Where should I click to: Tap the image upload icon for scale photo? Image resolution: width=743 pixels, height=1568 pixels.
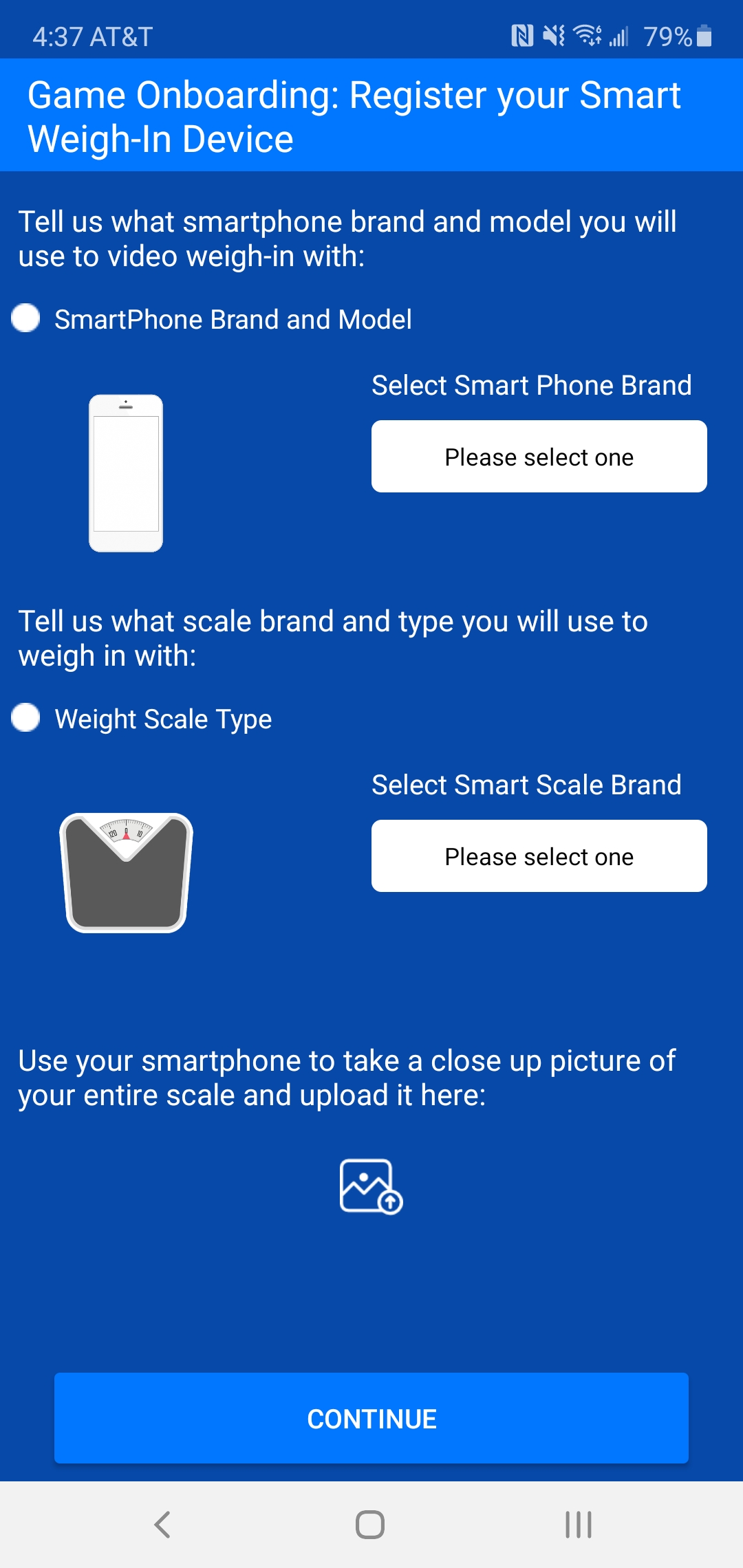click(371, 1186)
